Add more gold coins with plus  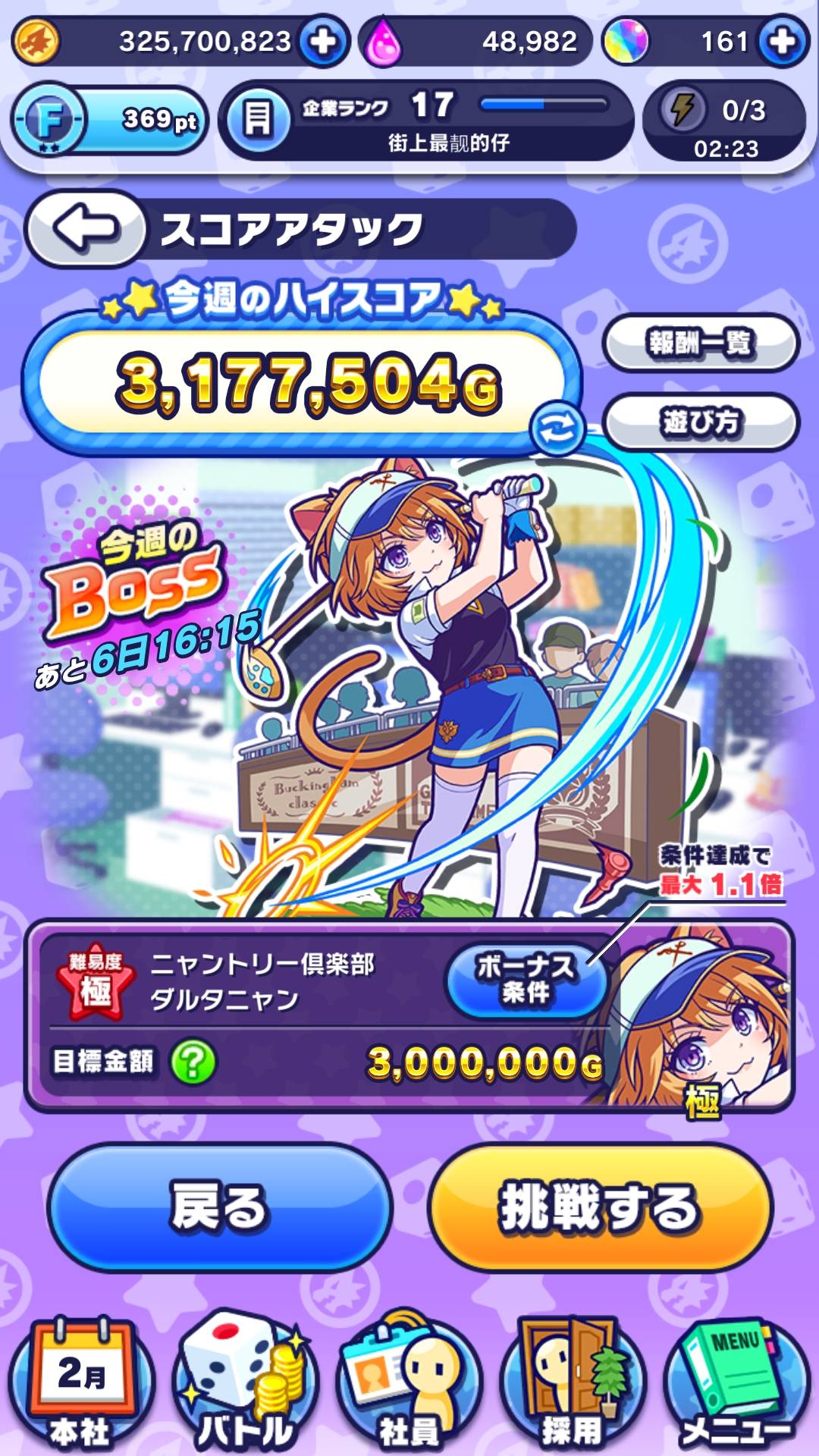324,42
